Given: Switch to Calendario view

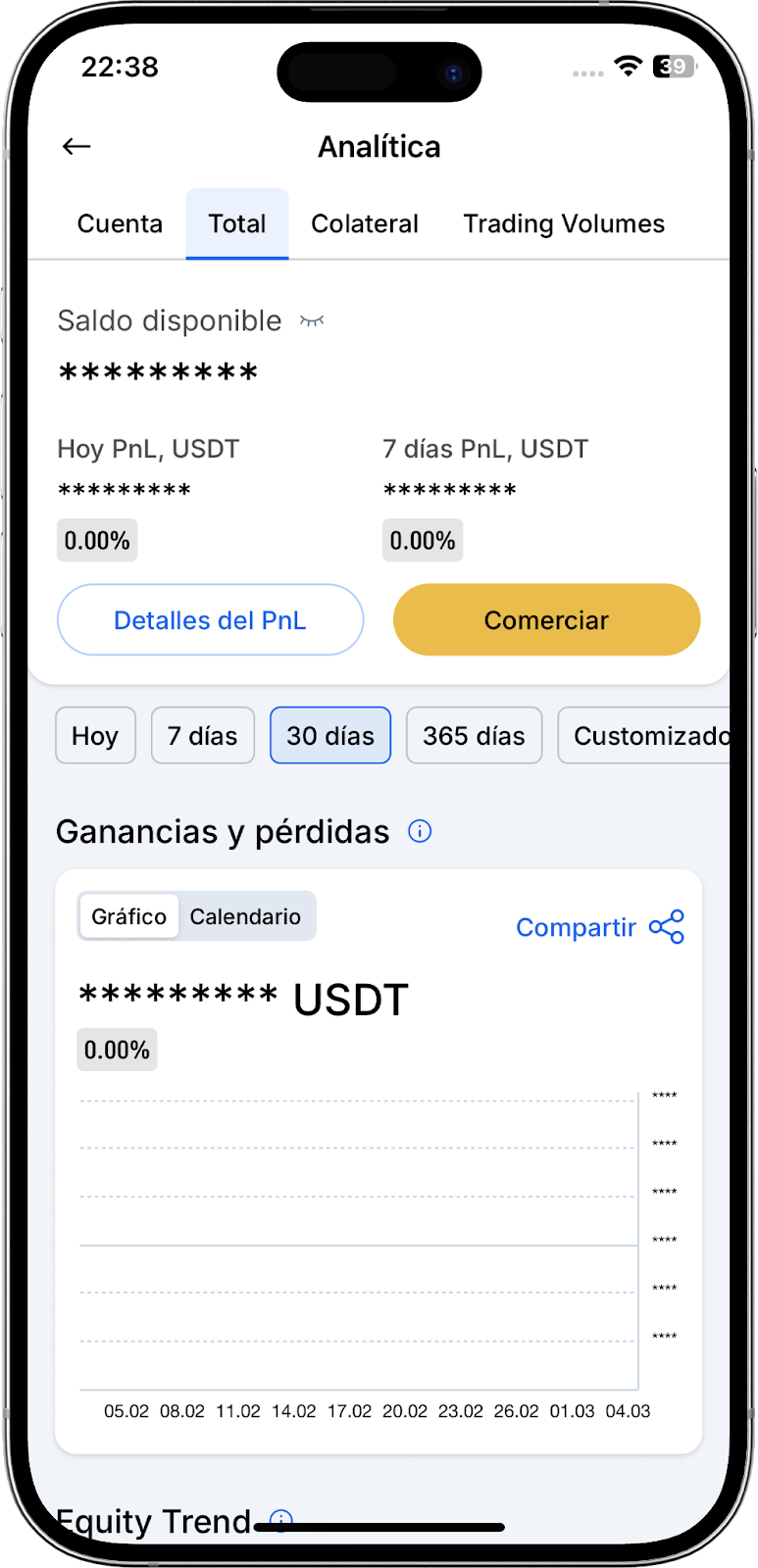Looking at the screenshot, I should click(x=245, y=916).
